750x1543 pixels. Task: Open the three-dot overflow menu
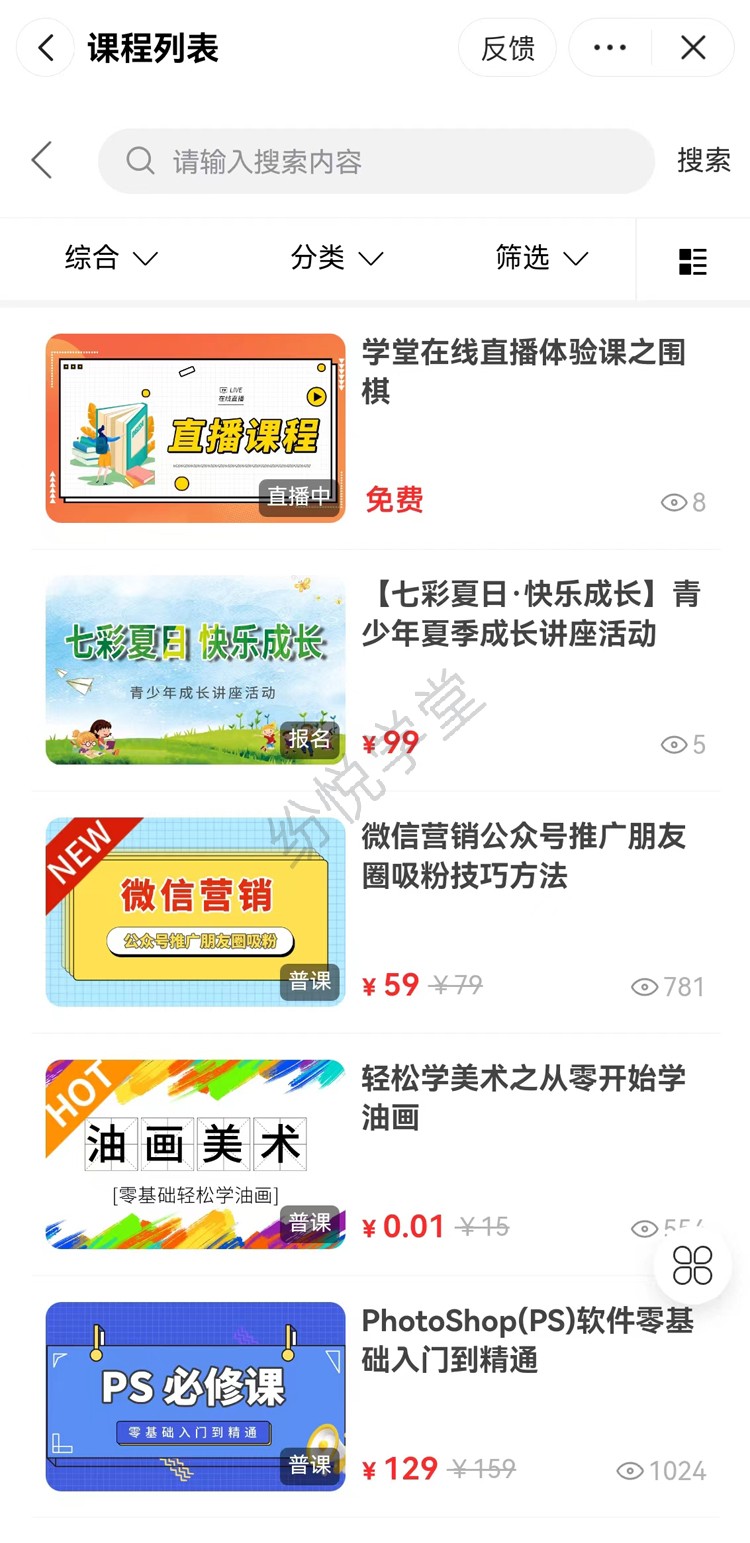(x=610, y=48)
